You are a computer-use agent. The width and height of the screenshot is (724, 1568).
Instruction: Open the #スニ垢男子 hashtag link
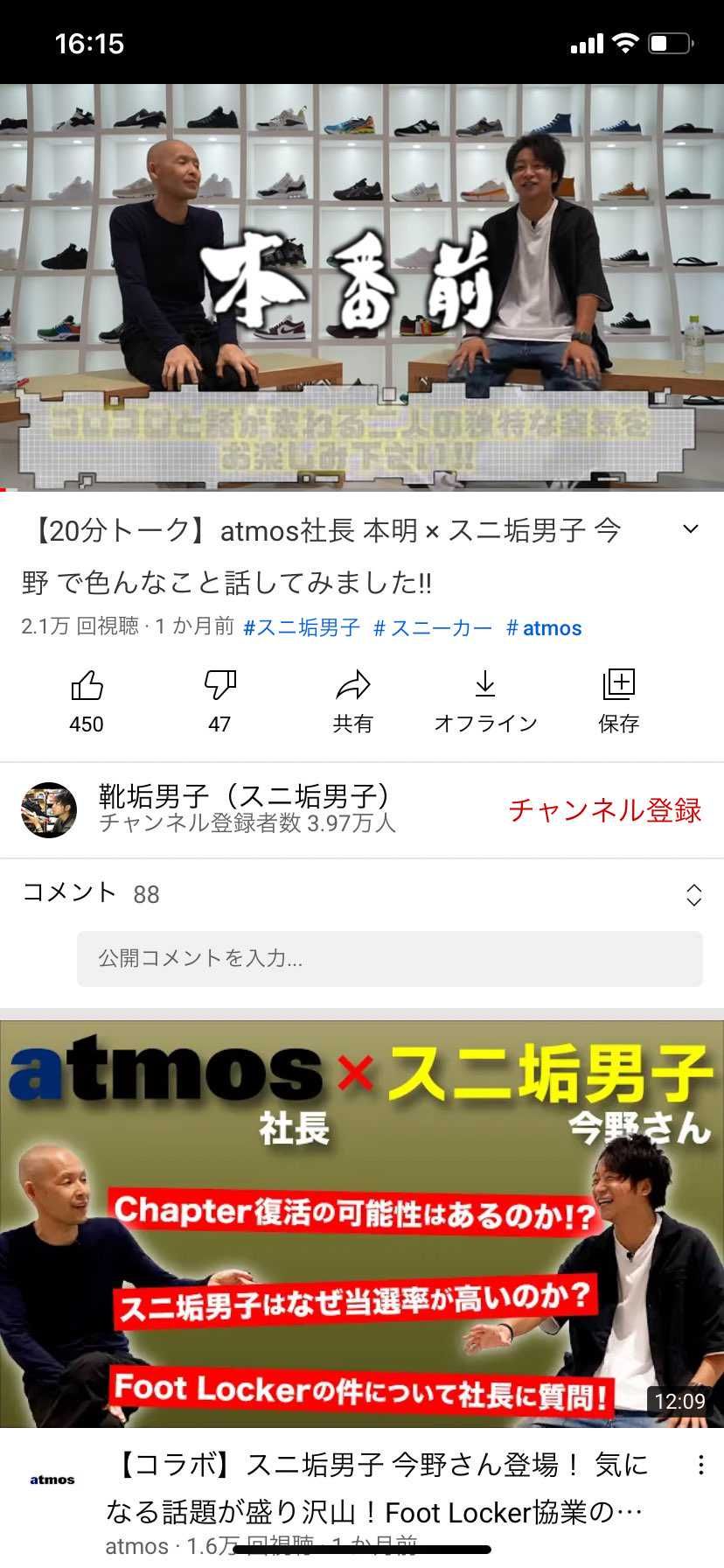coord(300,626)
